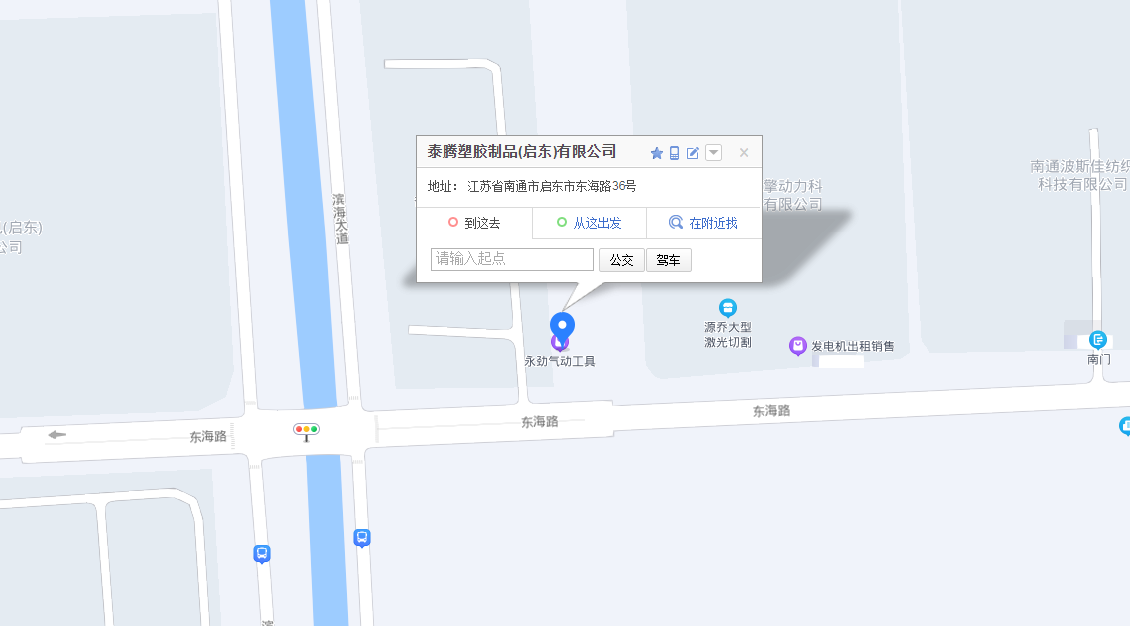Open the 源乔大型激光切割 map marker
The image size is (1130, 626).
tap(728, 308)
